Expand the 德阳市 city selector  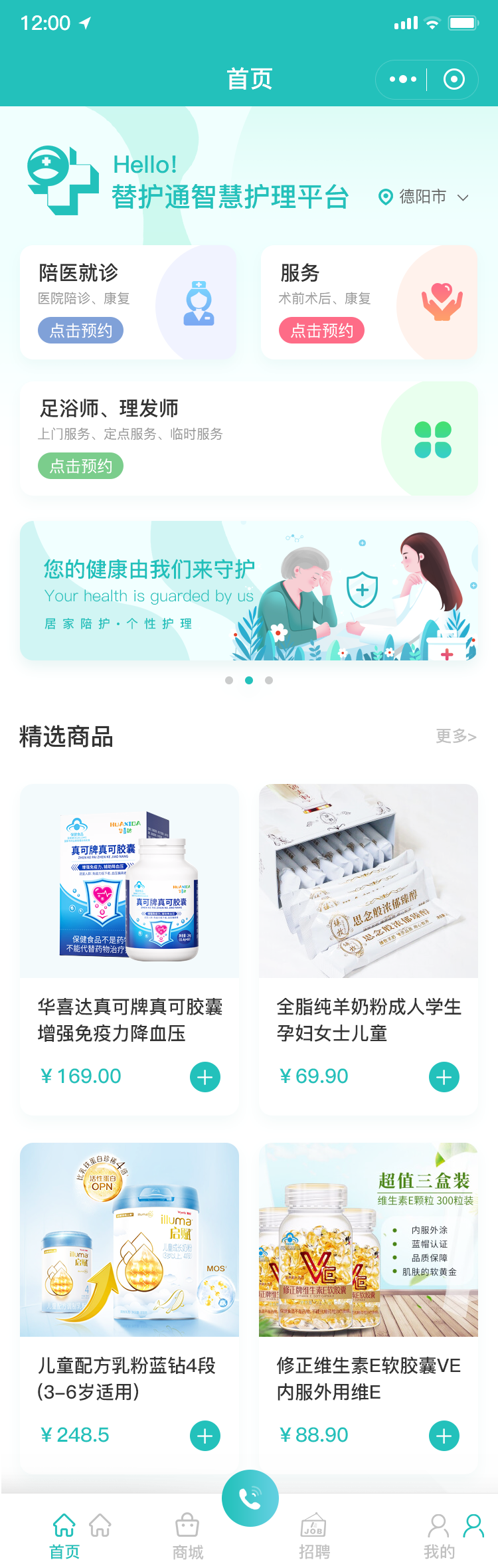point(424,197)
